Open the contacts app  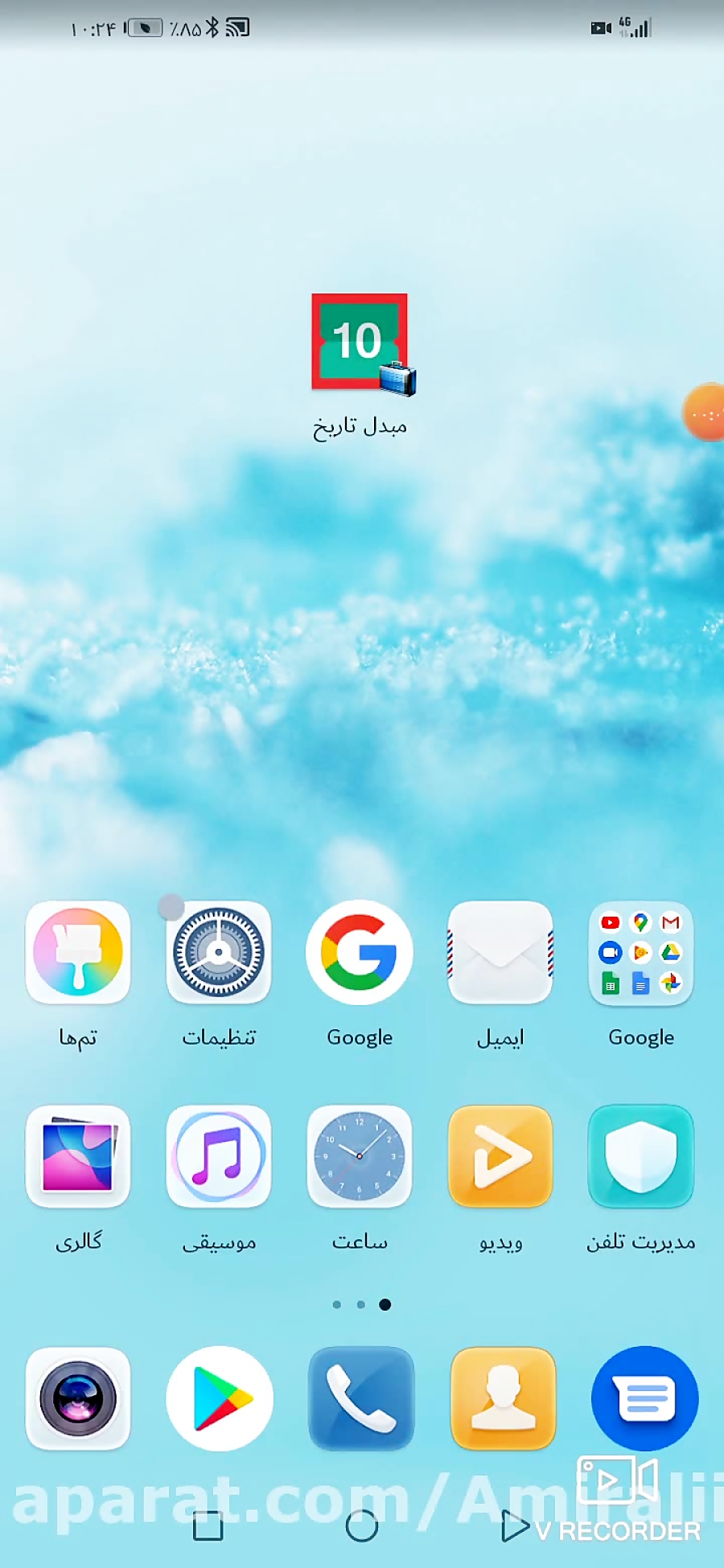click(x=504, y=1398)
